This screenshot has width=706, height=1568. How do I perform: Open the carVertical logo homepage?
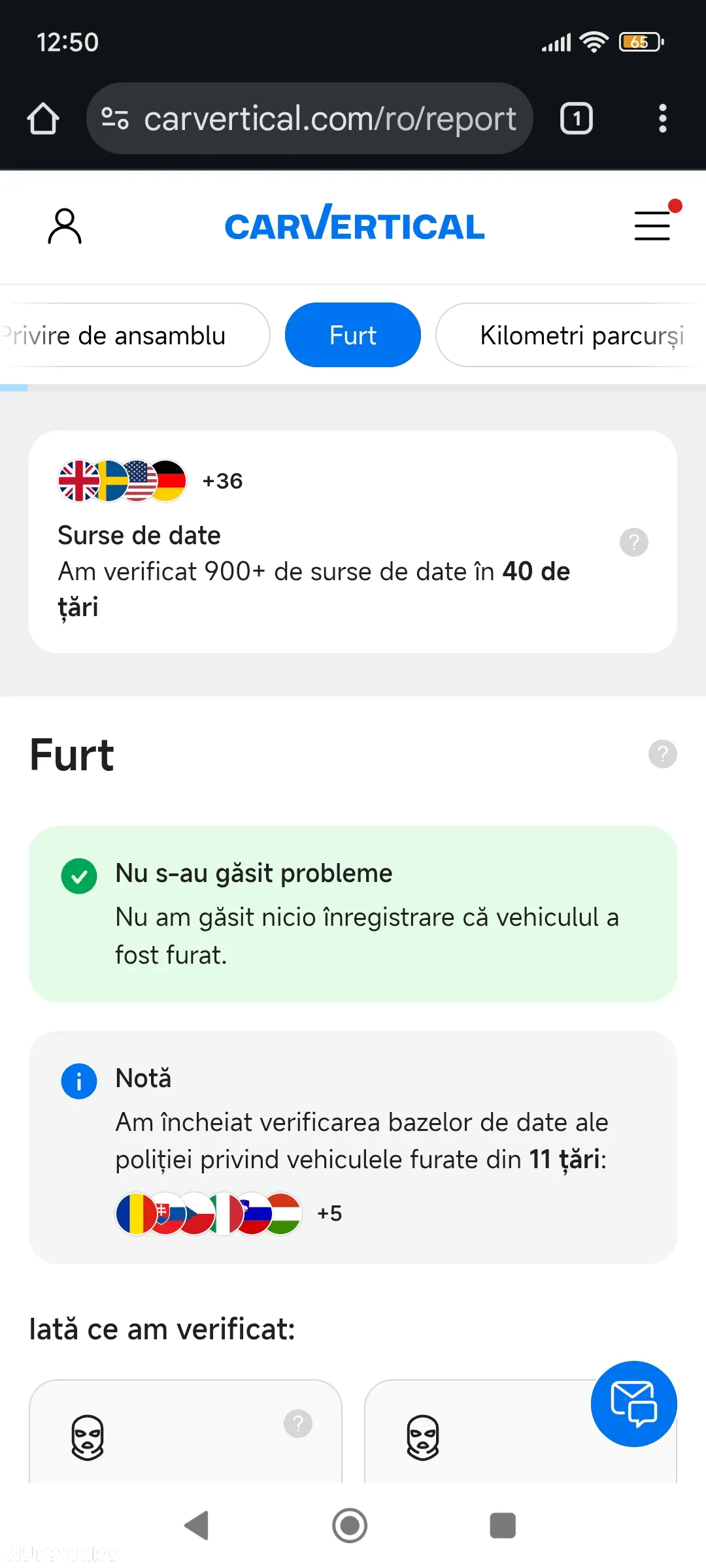pos(354,223)
